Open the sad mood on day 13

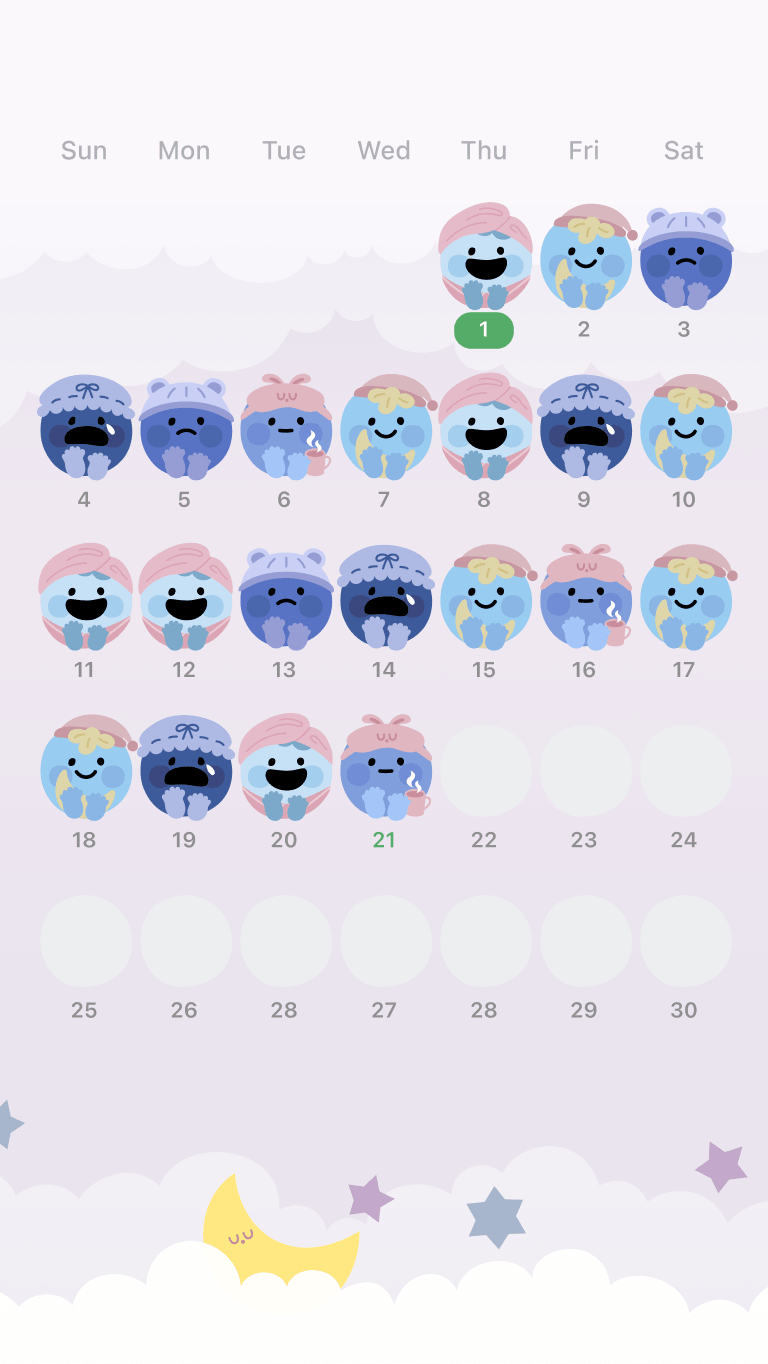[285, 600]
